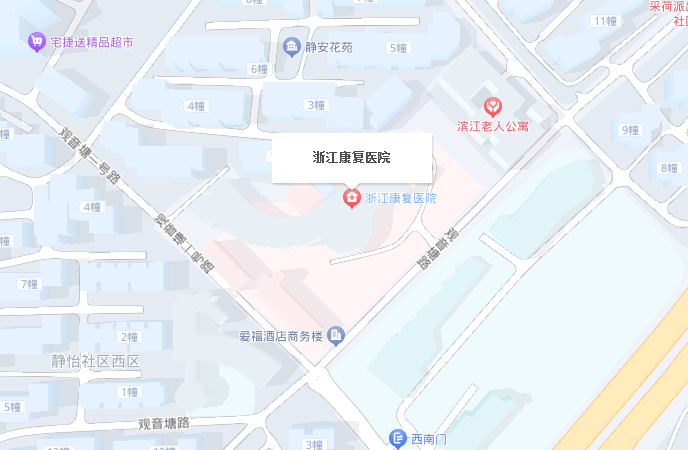Open the 静安花苑 map marker

[292, 46]
